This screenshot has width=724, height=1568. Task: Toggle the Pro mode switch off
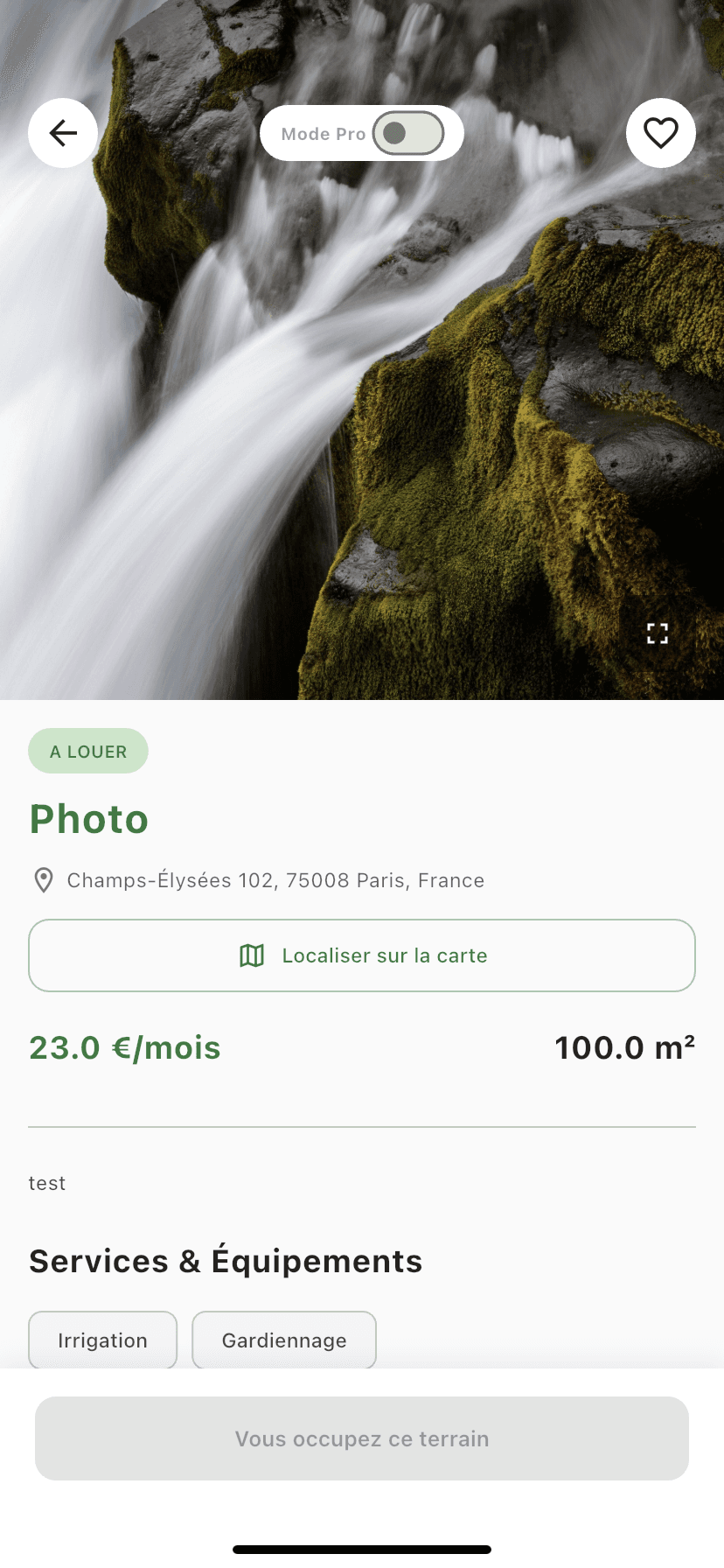tap(407, 133)
